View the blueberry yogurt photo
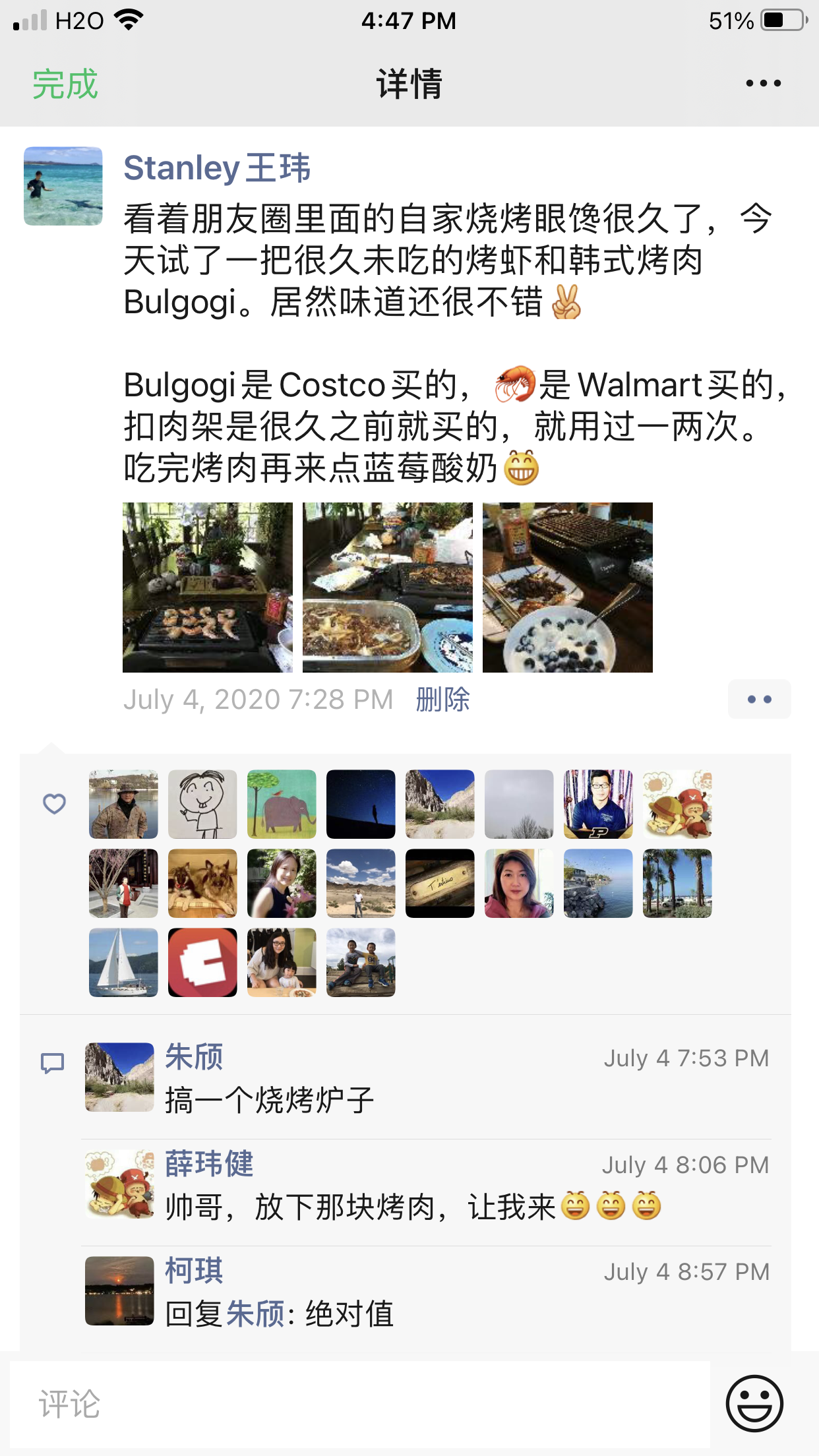 coord(568,588)
